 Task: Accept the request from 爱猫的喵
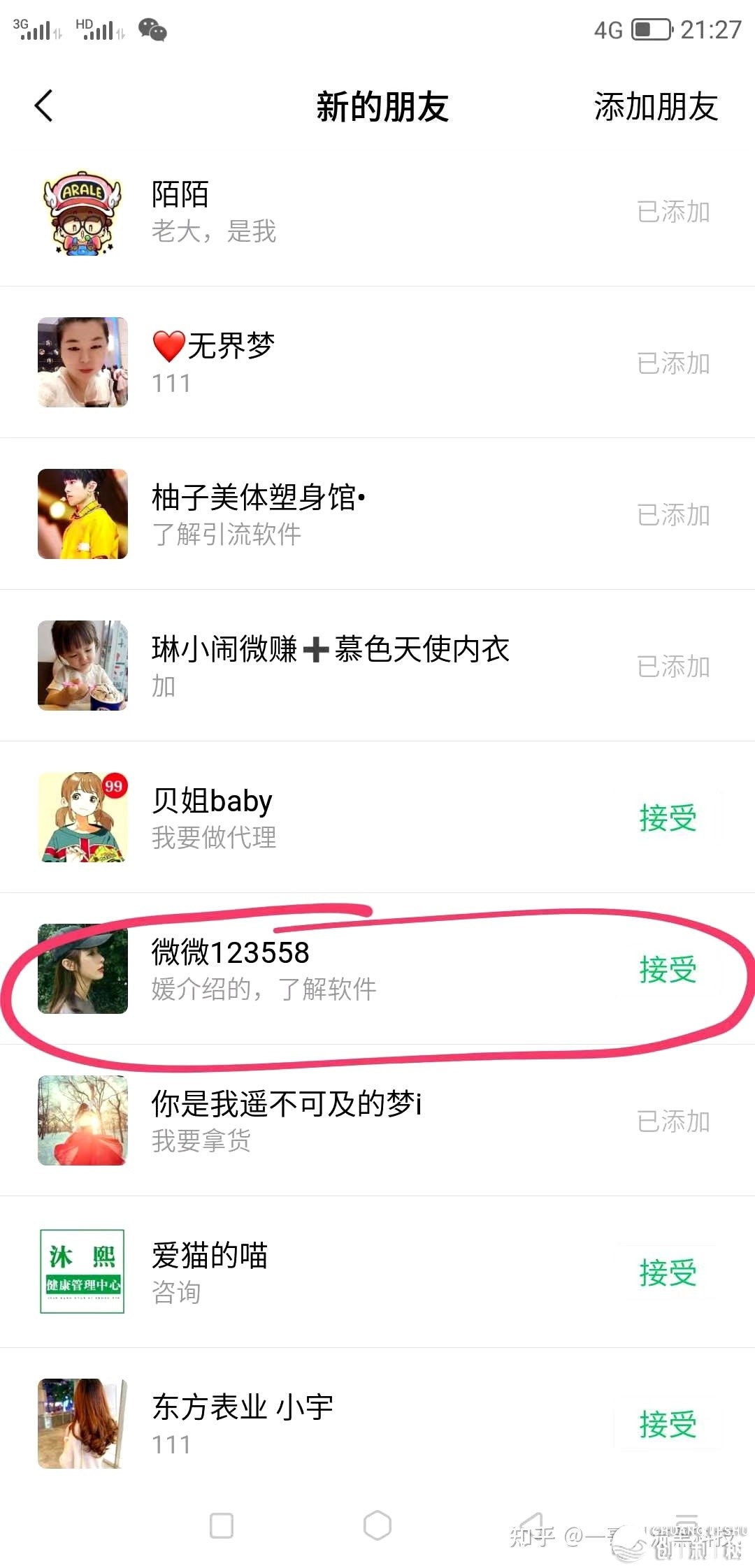[x=668, y=1272]
